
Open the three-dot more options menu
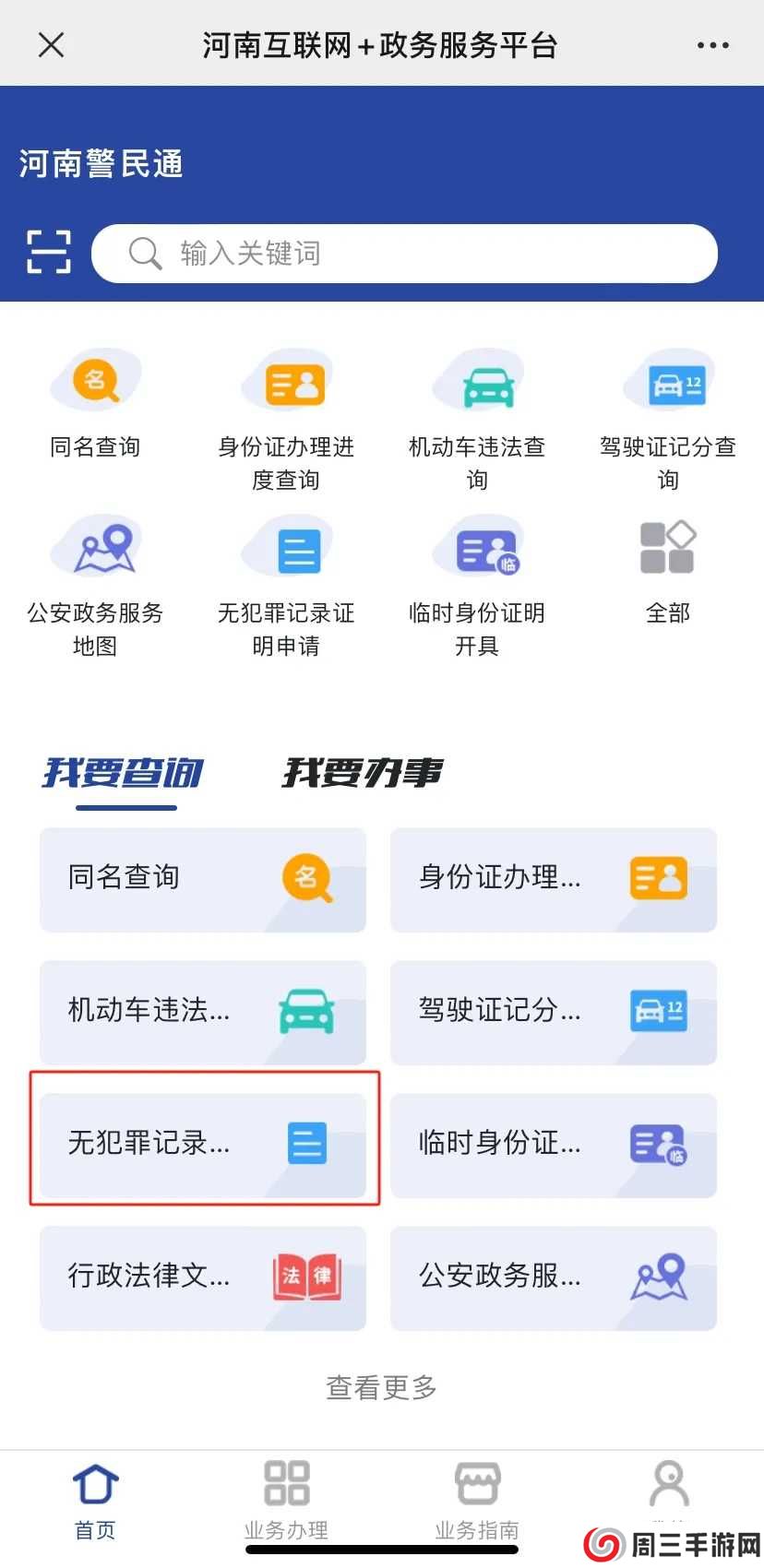712,43
